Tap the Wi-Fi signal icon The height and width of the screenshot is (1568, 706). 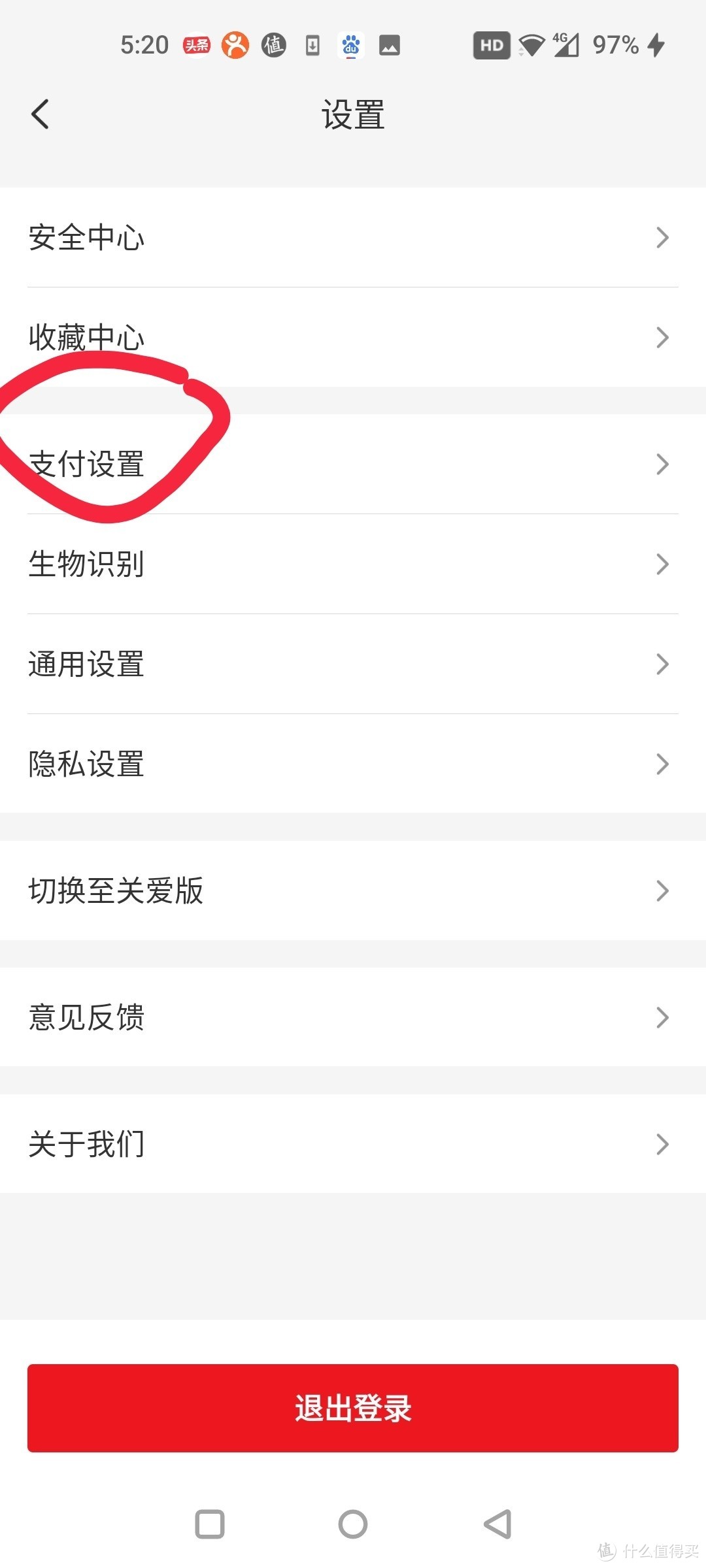pyautogui.click(x=533, y=44)
